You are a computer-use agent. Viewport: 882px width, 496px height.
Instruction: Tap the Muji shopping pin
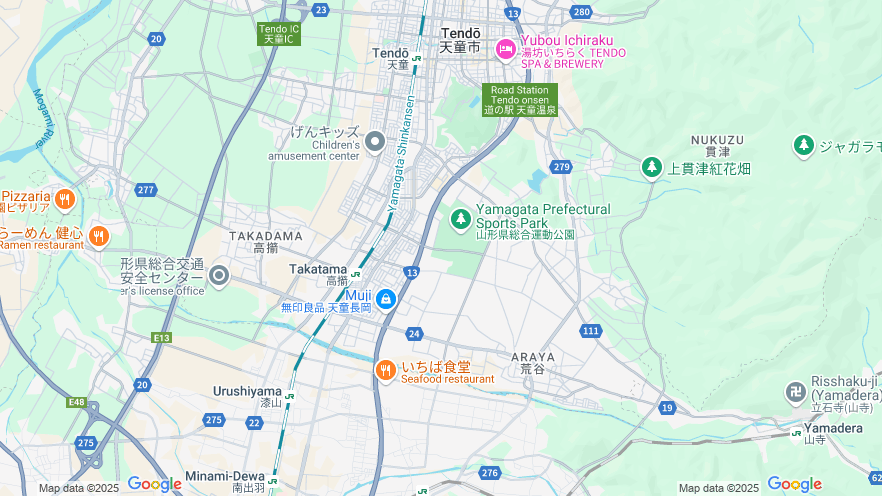385,298
